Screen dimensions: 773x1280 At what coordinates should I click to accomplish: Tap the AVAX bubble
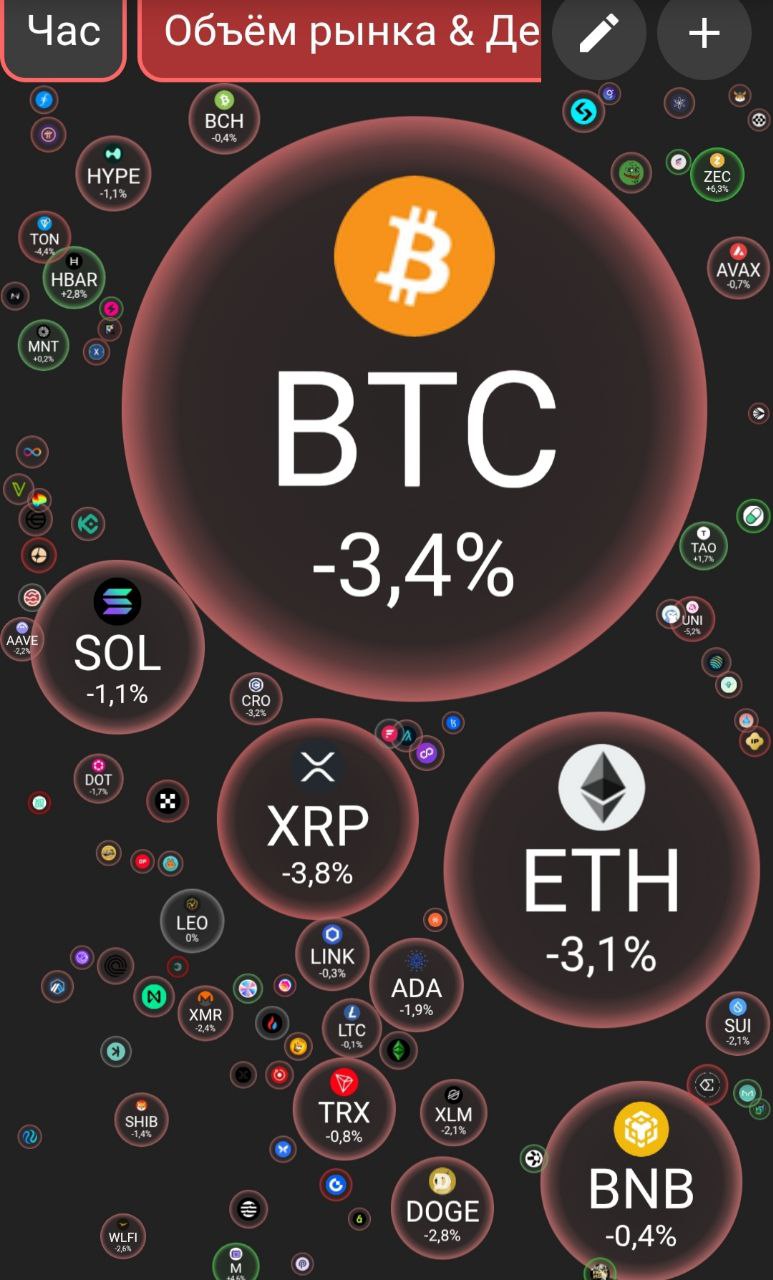(738, 268)
